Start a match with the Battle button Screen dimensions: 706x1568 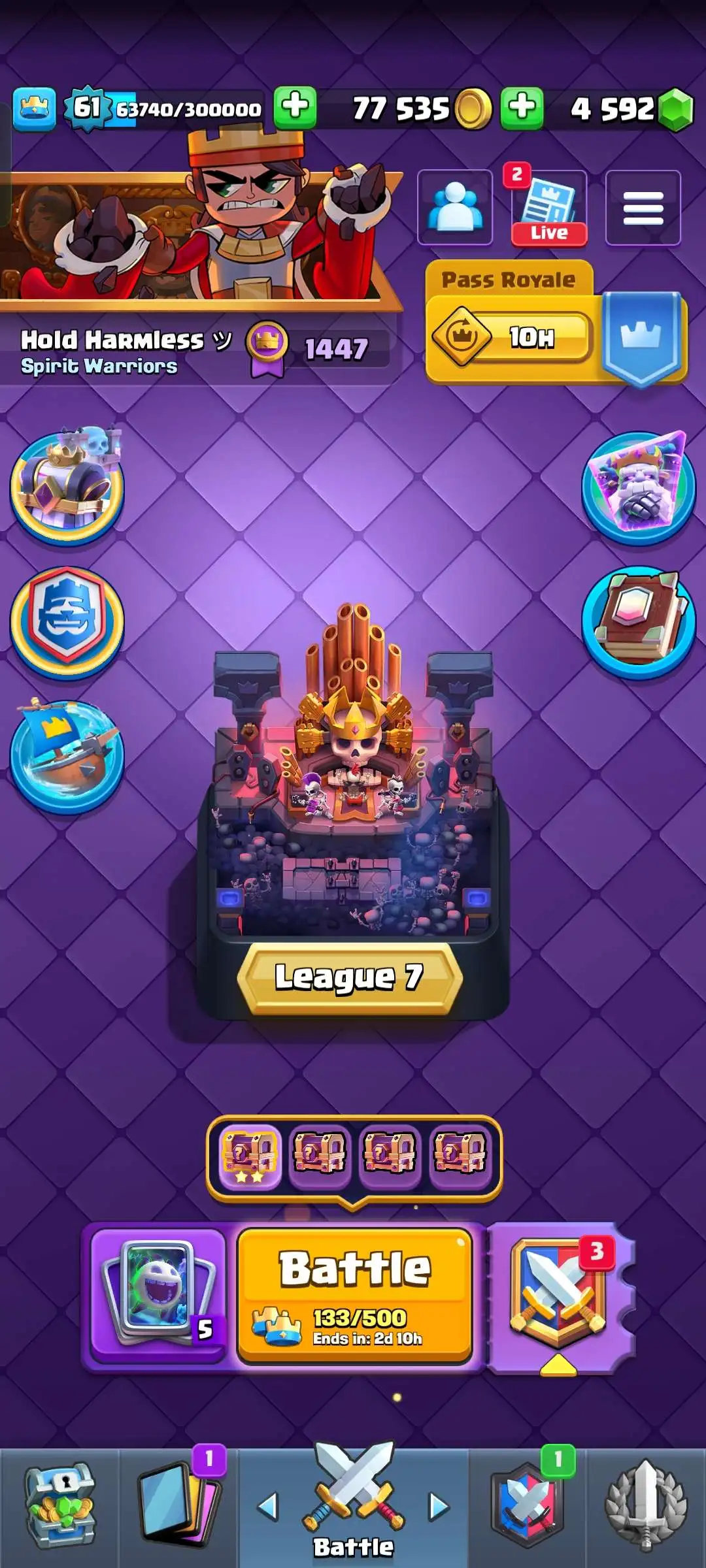pos(354,1296)
